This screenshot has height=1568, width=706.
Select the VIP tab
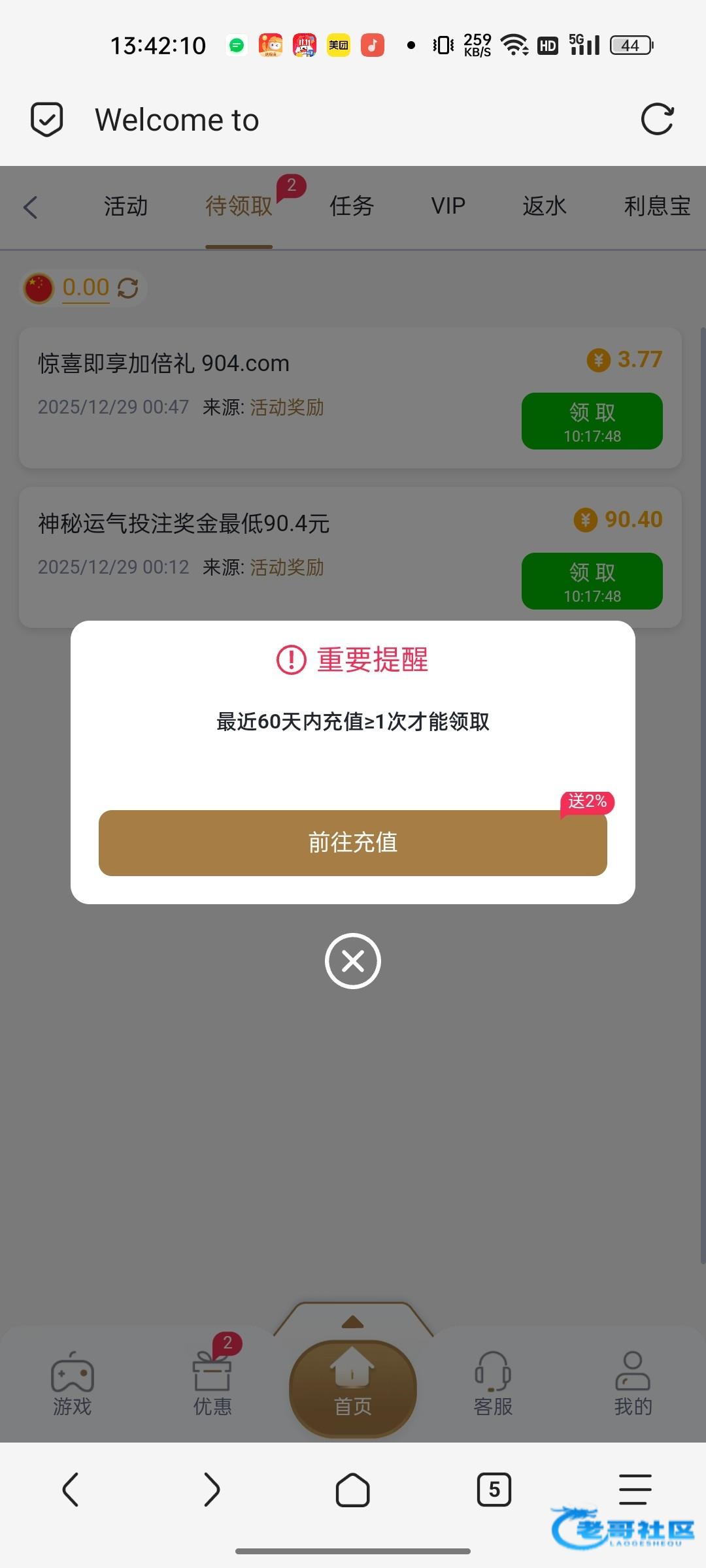pyautogui.click(x=448, y=206)
